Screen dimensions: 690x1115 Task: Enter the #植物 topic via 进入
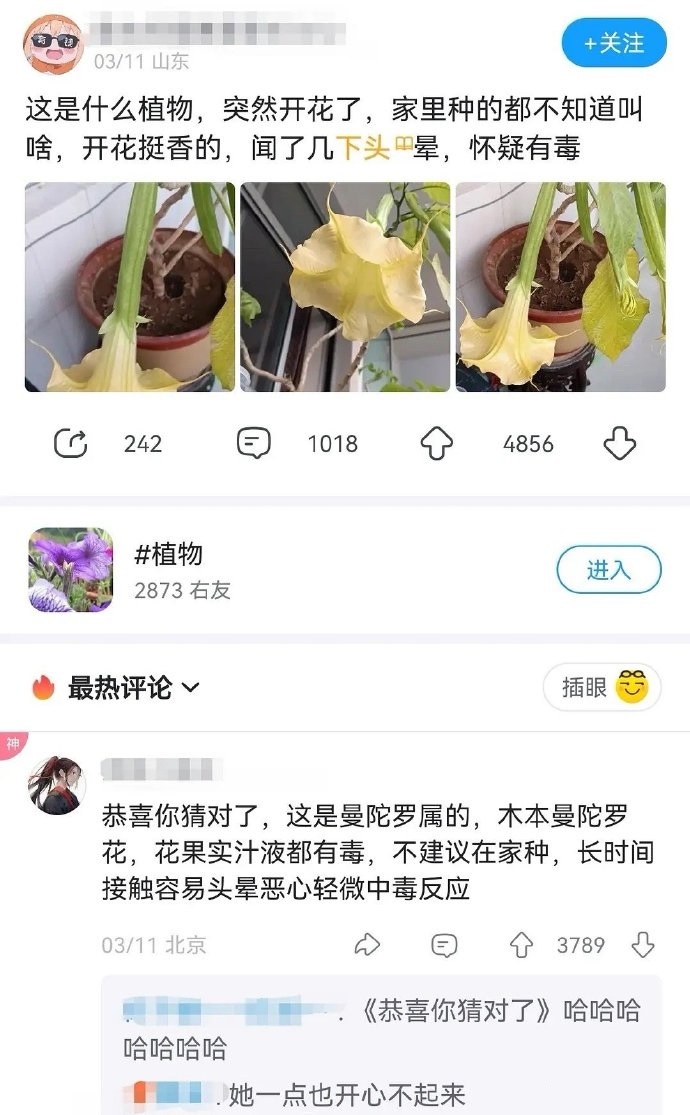tap(608, 570)
